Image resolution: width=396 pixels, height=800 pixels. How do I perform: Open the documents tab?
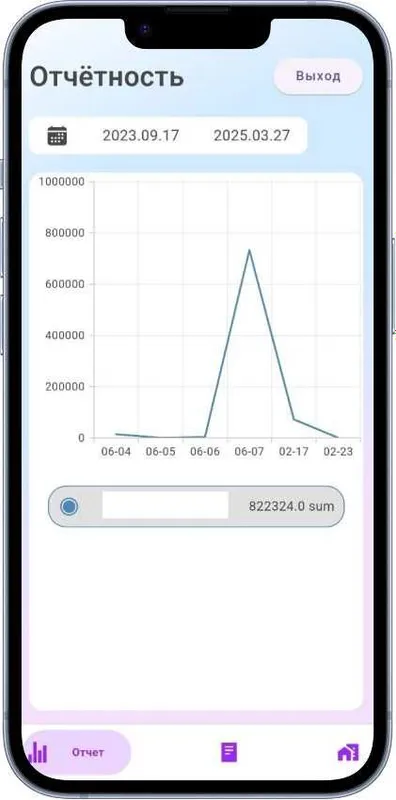coord(229,752)
